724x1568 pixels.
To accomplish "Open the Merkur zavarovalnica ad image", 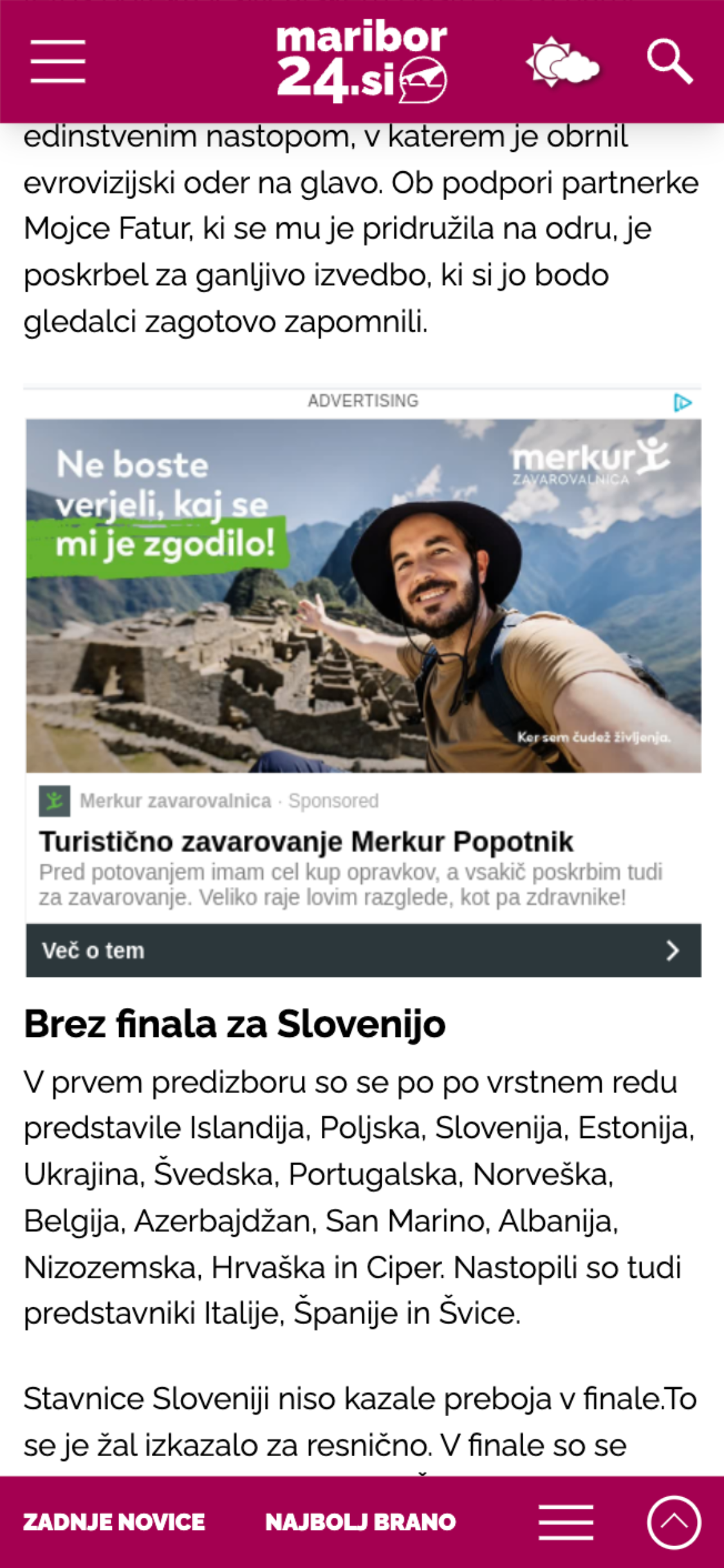I will [x=364, y=595].
